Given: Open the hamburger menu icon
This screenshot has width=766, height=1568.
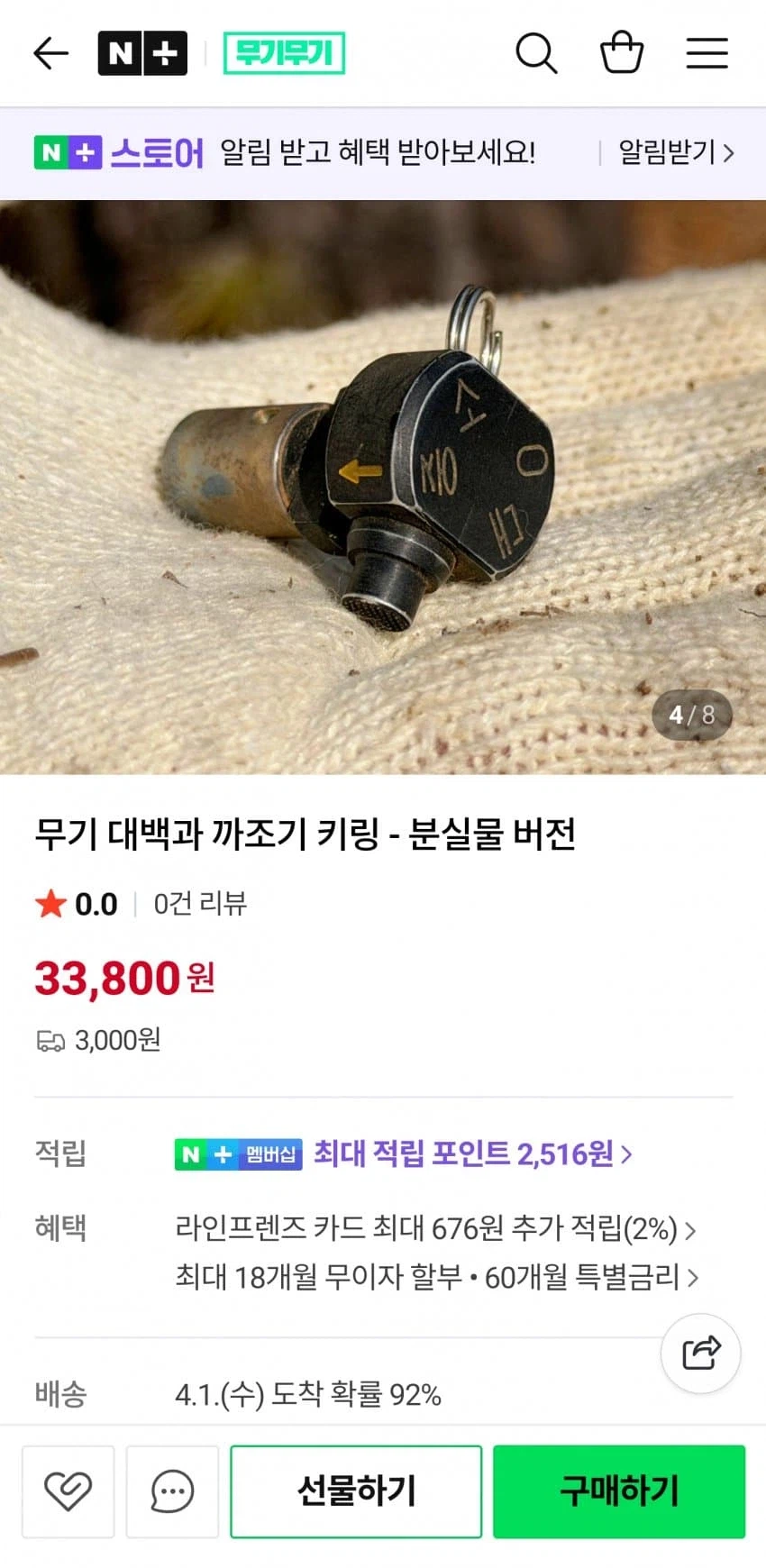Looking at the screenshot, I should point(707,53).
